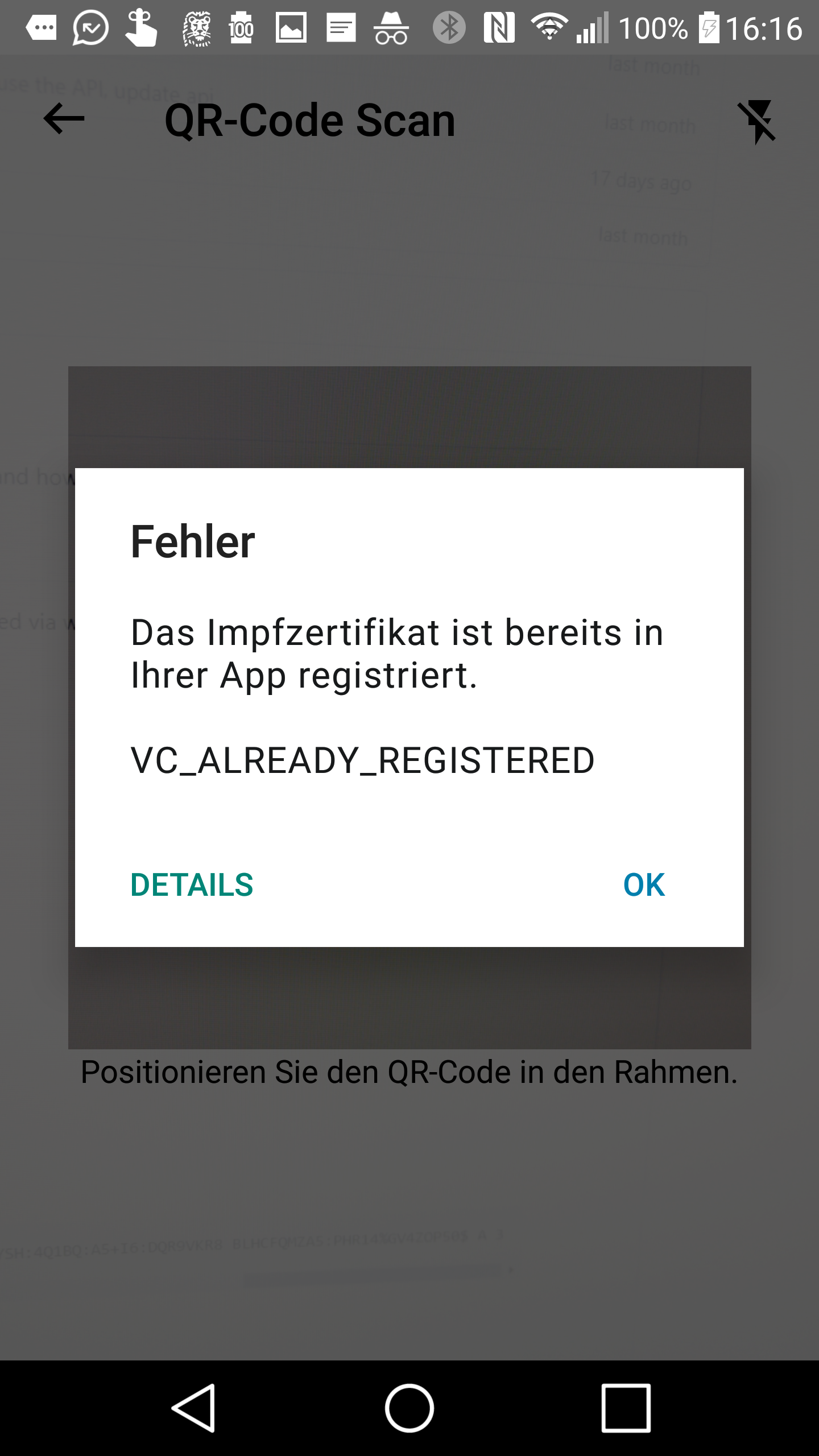The height and width of the screenshot is (1456, 819).
Task: Dismiss the error dialog with OK
Action: (644, 885)
